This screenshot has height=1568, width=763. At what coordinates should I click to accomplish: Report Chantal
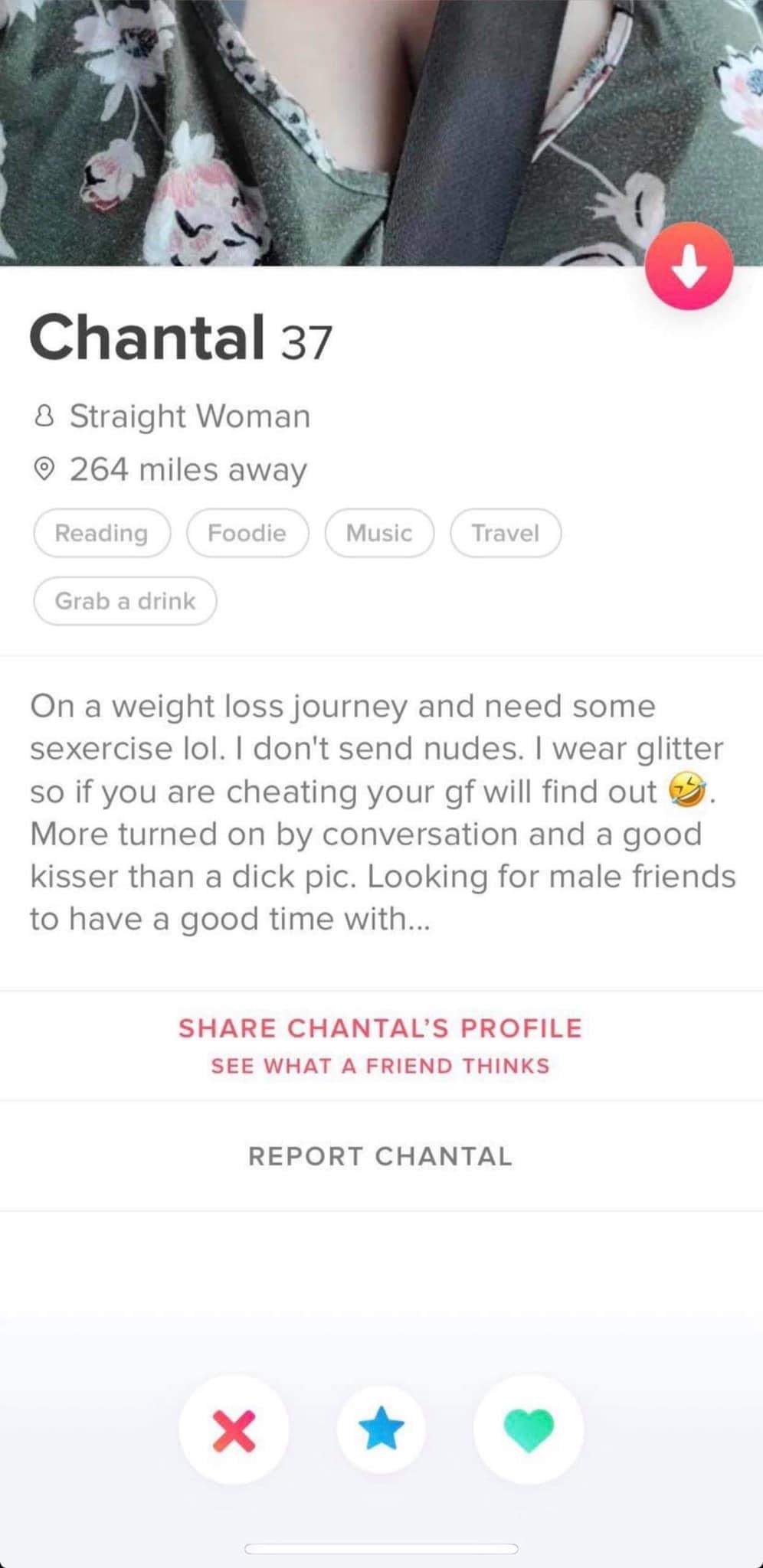(x=381, y=1155)
